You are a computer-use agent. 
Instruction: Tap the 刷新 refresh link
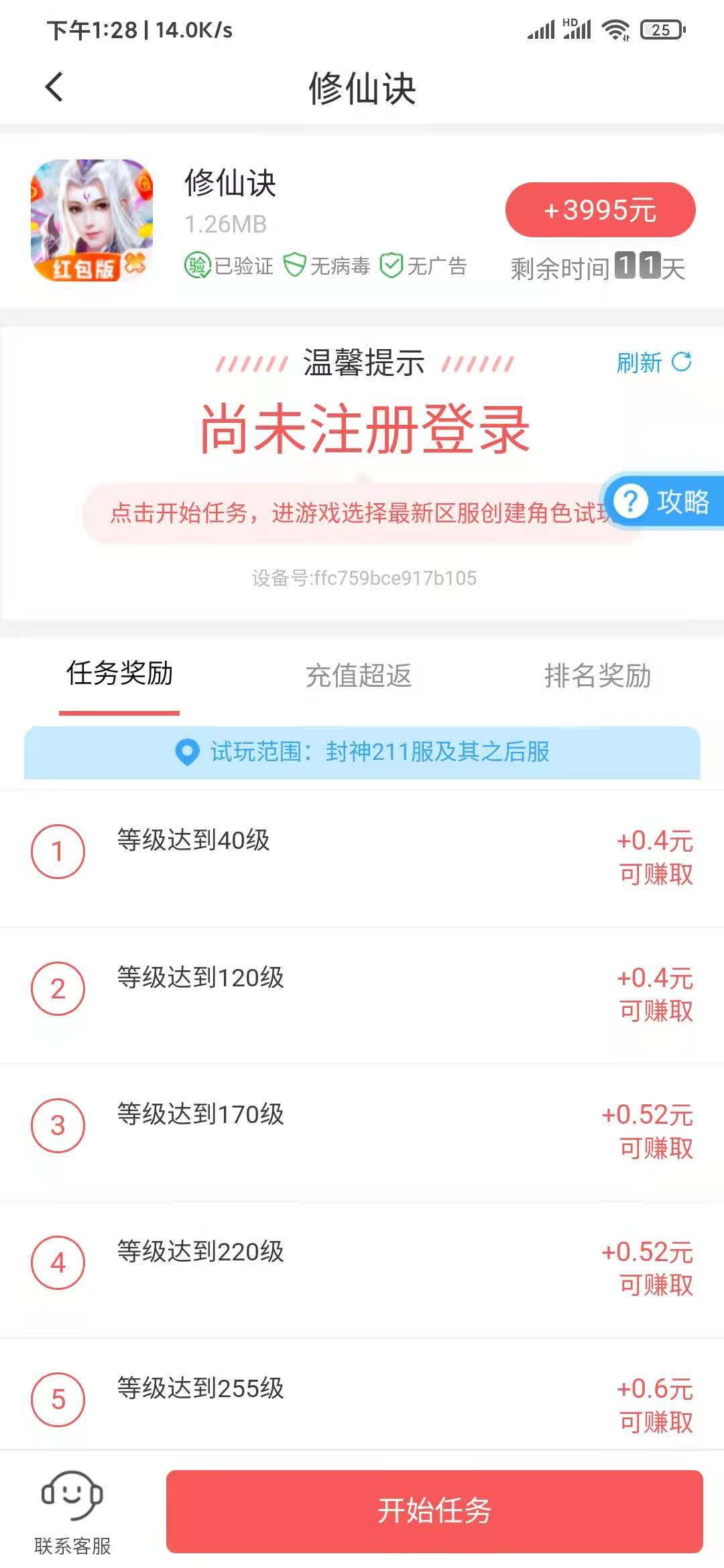(653, 363)
